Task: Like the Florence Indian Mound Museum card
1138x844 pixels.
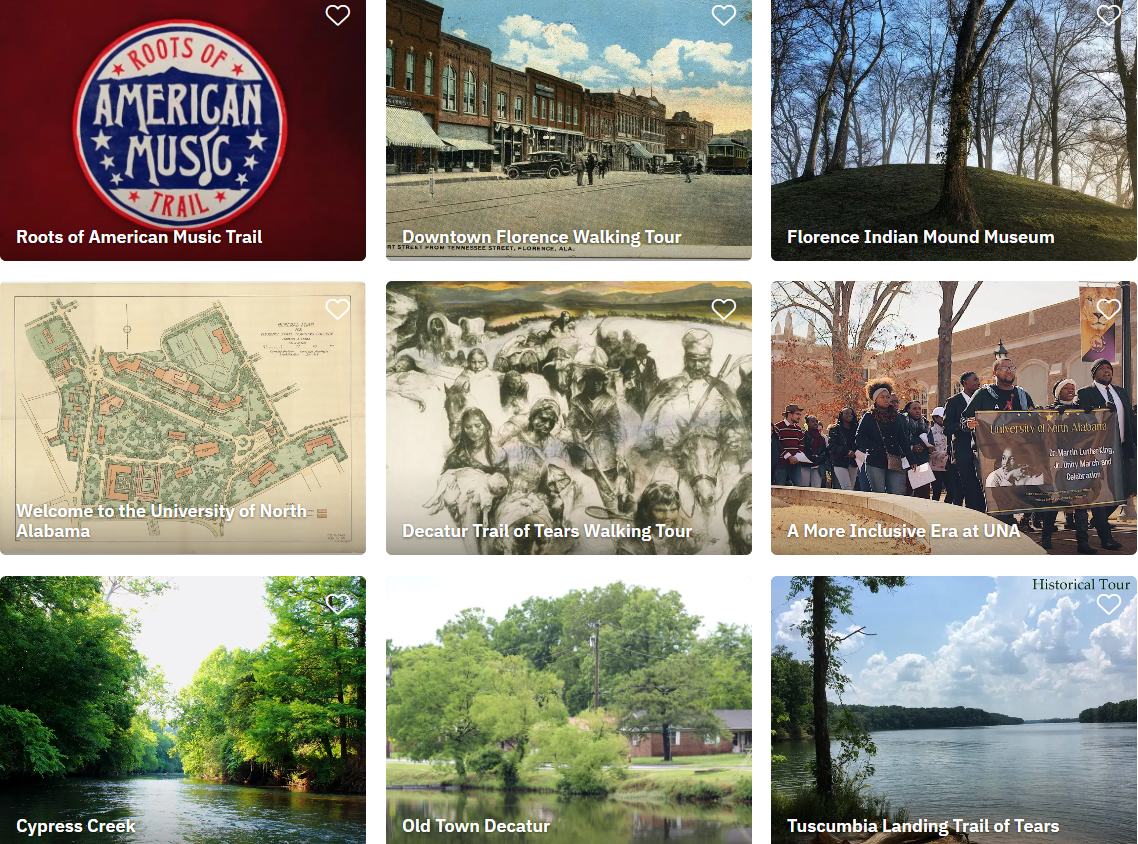Action: click(x=1109, y=15)
